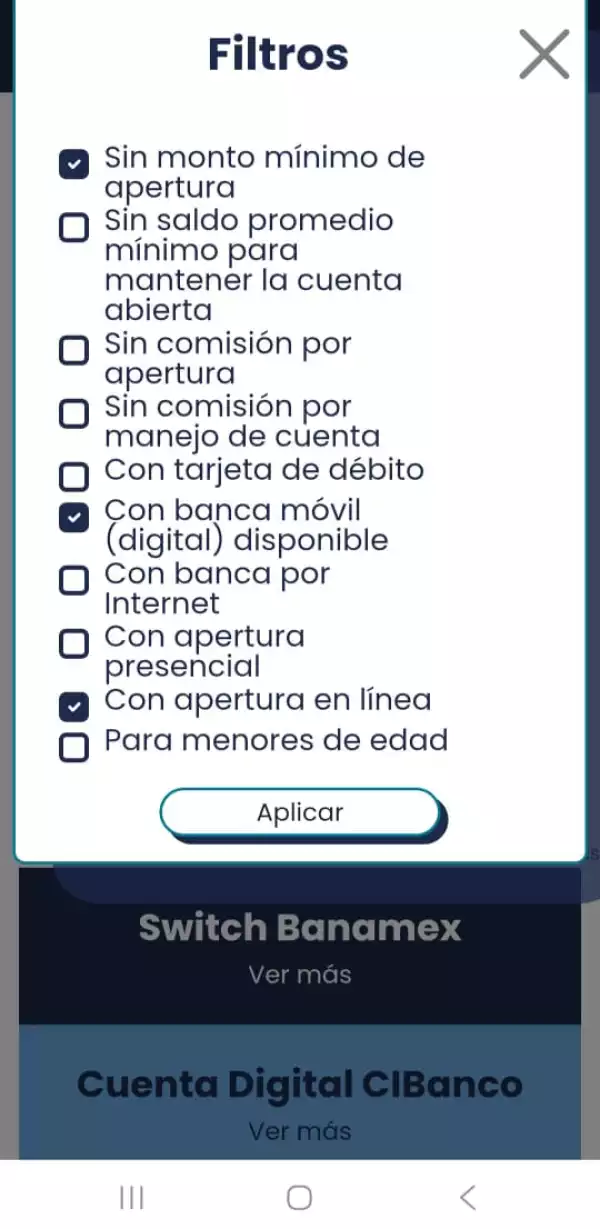
Task: Enable the Con banca por Internet filter
Action: 73,581
